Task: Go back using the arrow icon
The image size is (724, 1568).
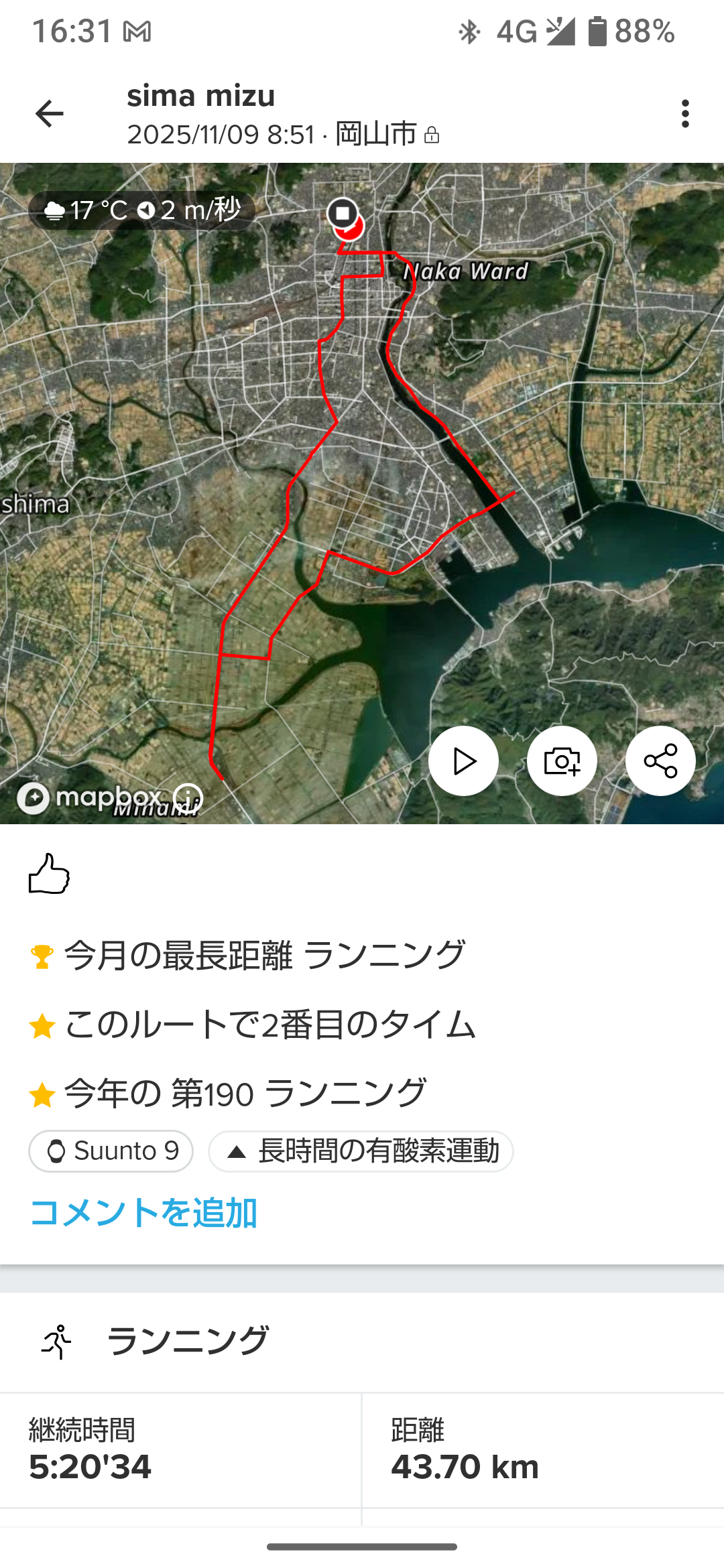Action: click(49, 113)
